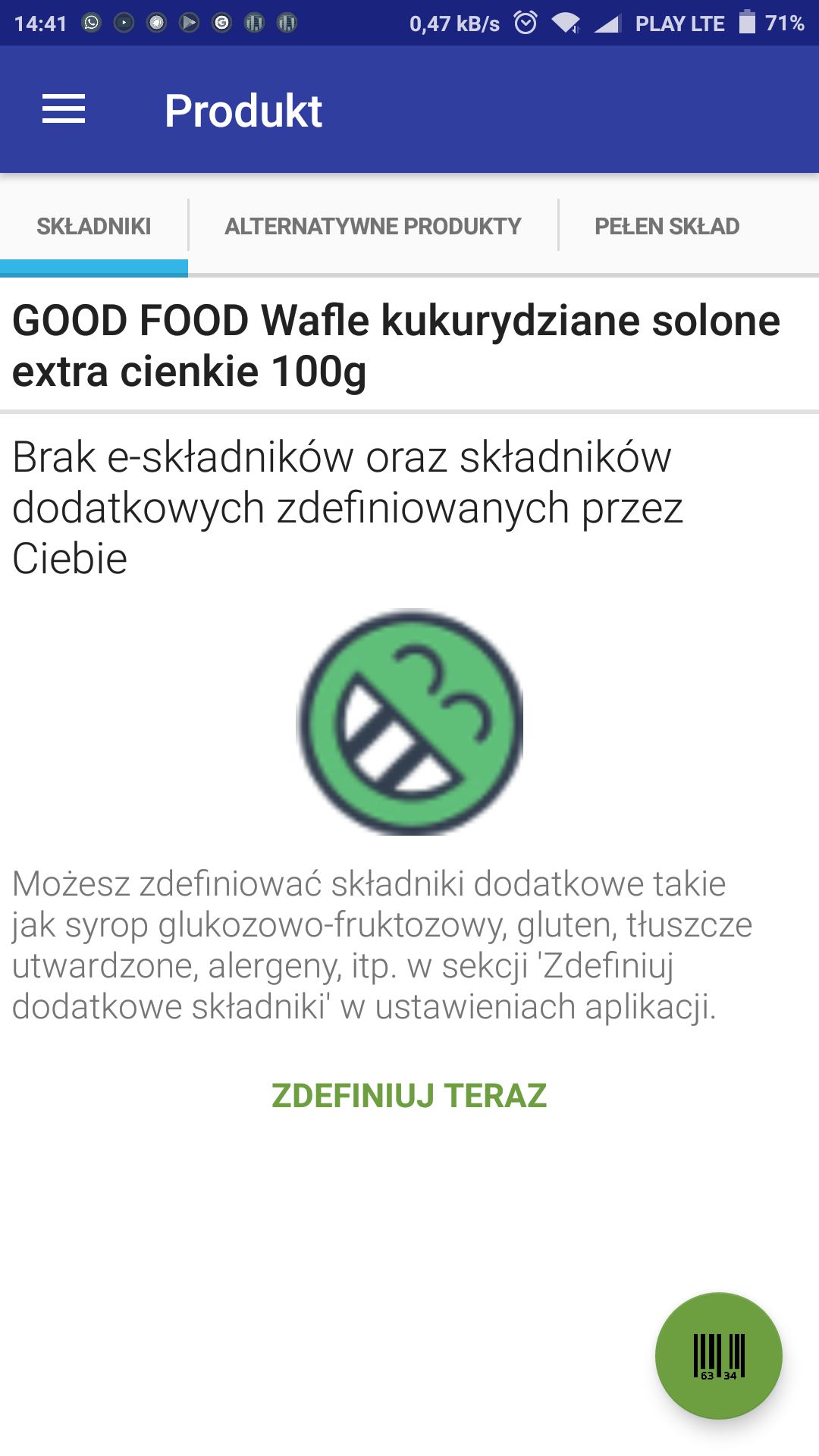Select the Składniki tab
The width and height of the screenshot is (819, 1456).
pyautogui.click(x=94, y=226)
